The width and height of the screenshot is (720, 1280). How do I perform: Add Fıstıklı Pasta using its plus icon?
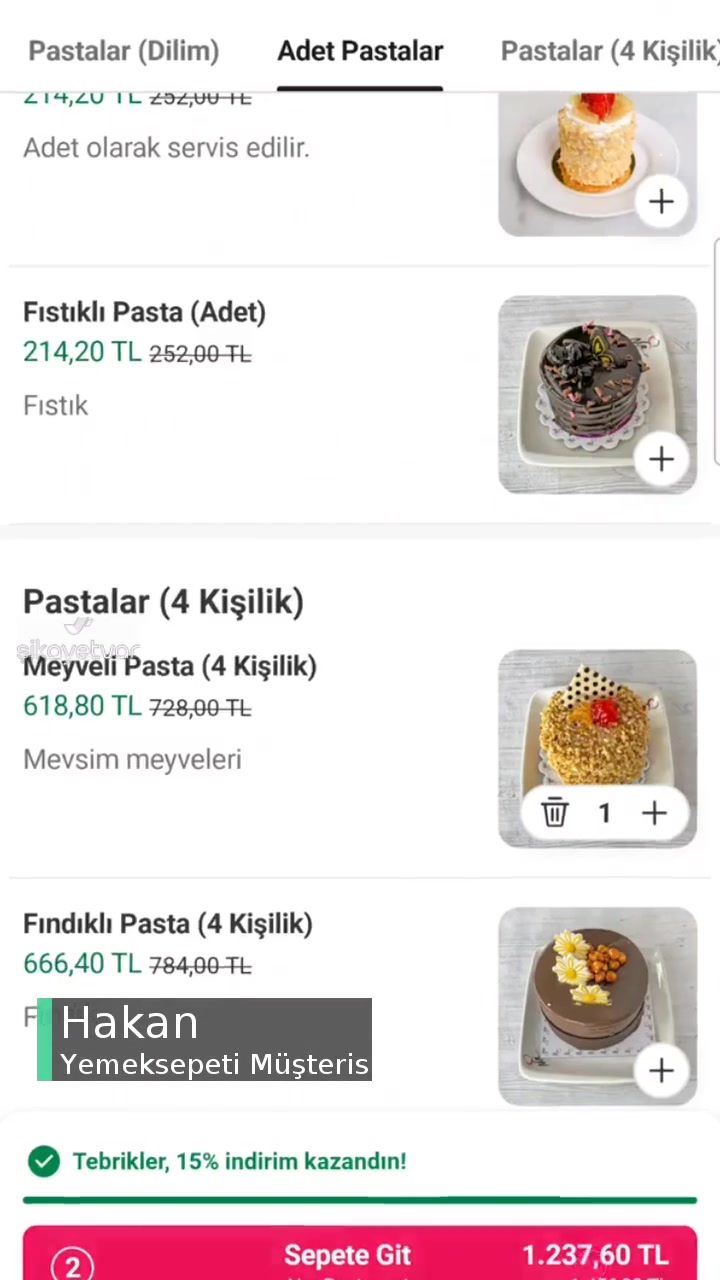point(661,459)
